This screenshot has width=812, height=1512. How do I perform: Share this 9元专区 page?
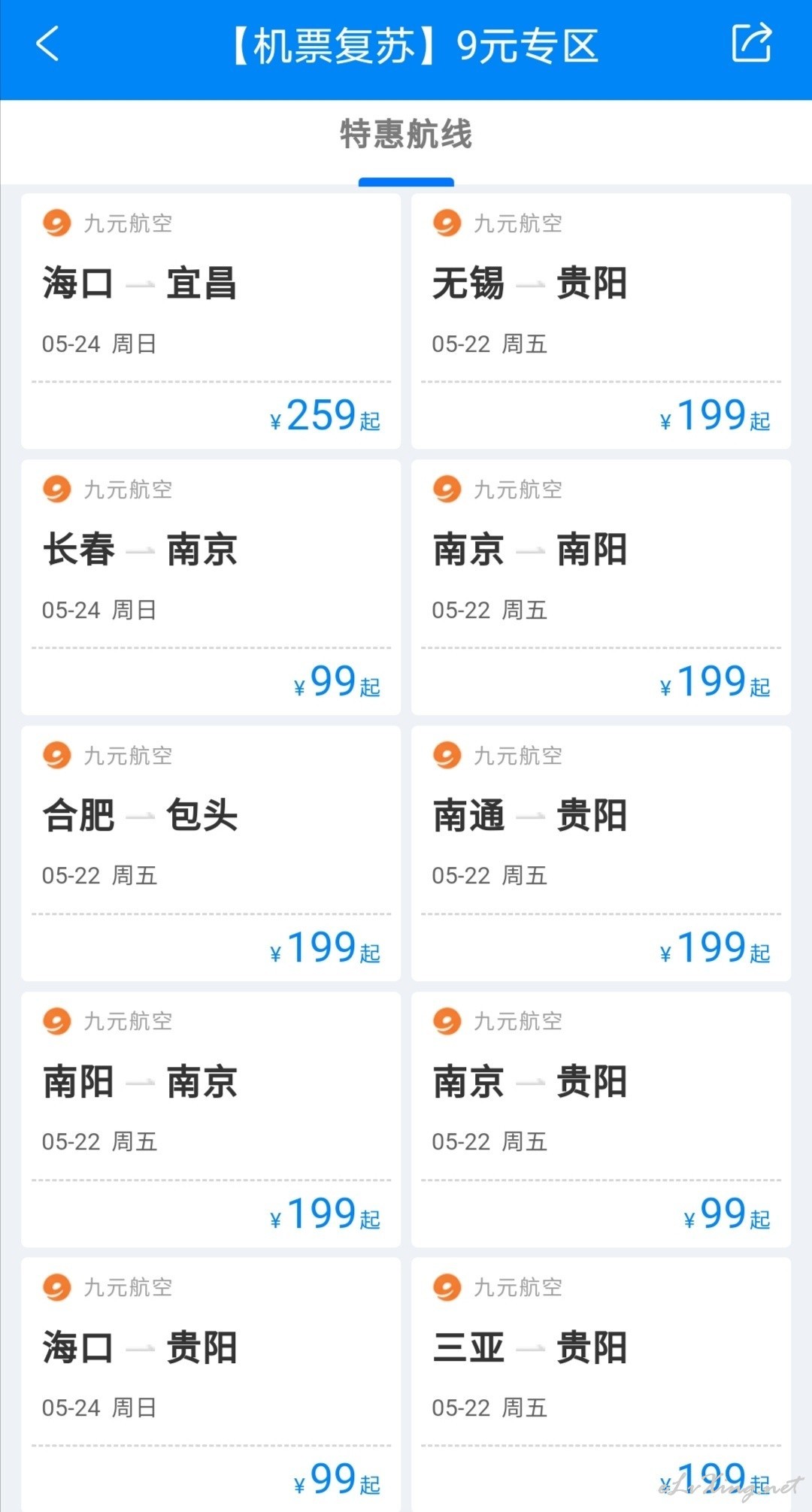pos(752,42)
